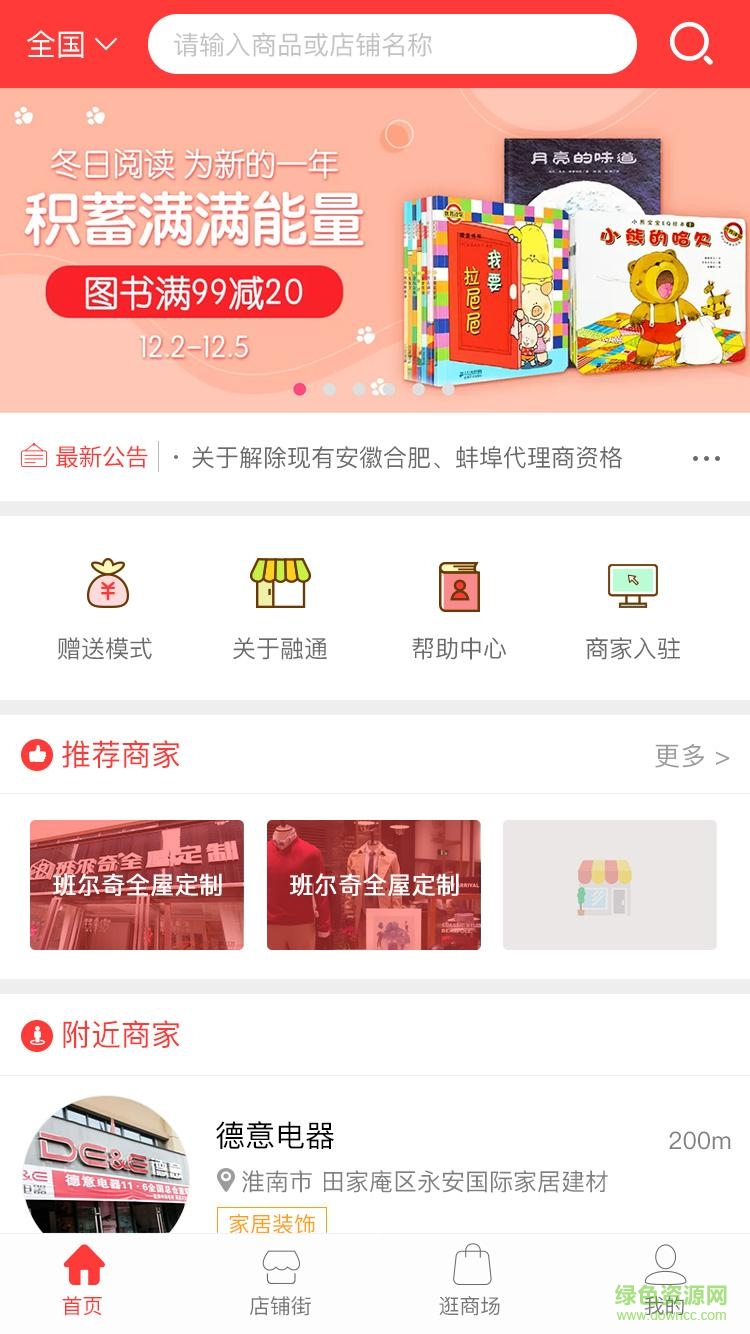Tap the product search input field

click(x=390, y=44)
